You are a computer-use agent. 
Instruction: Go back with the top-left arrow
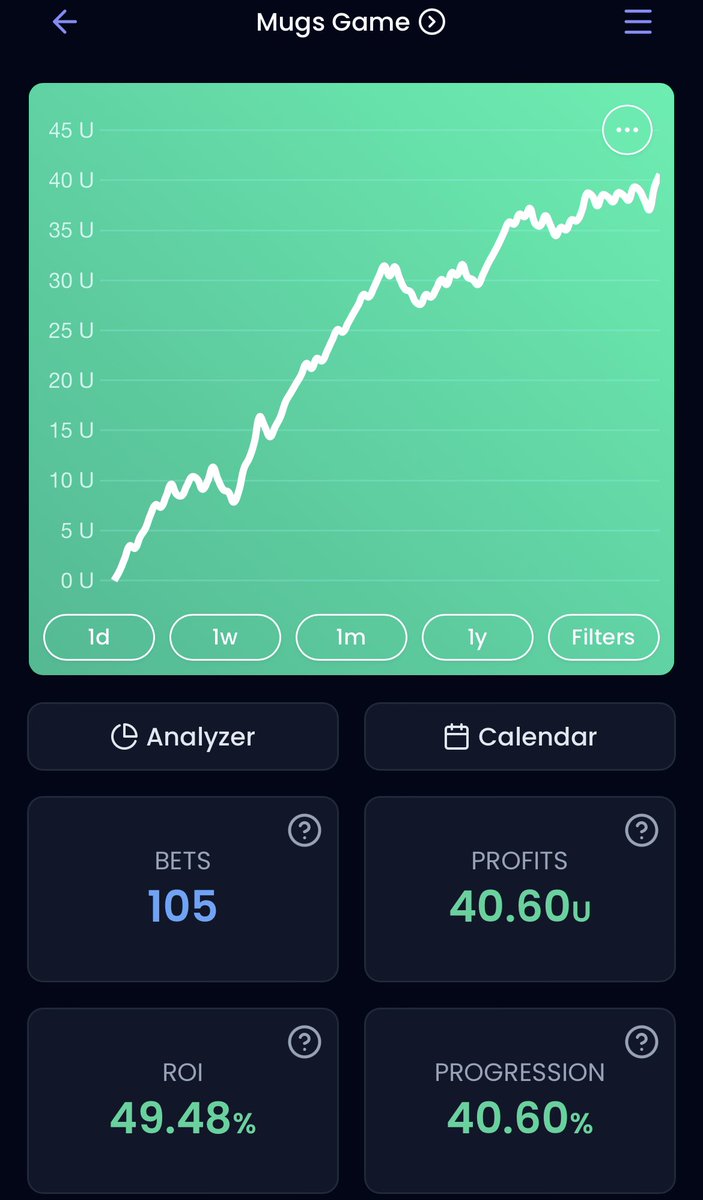tap(64, 21)
